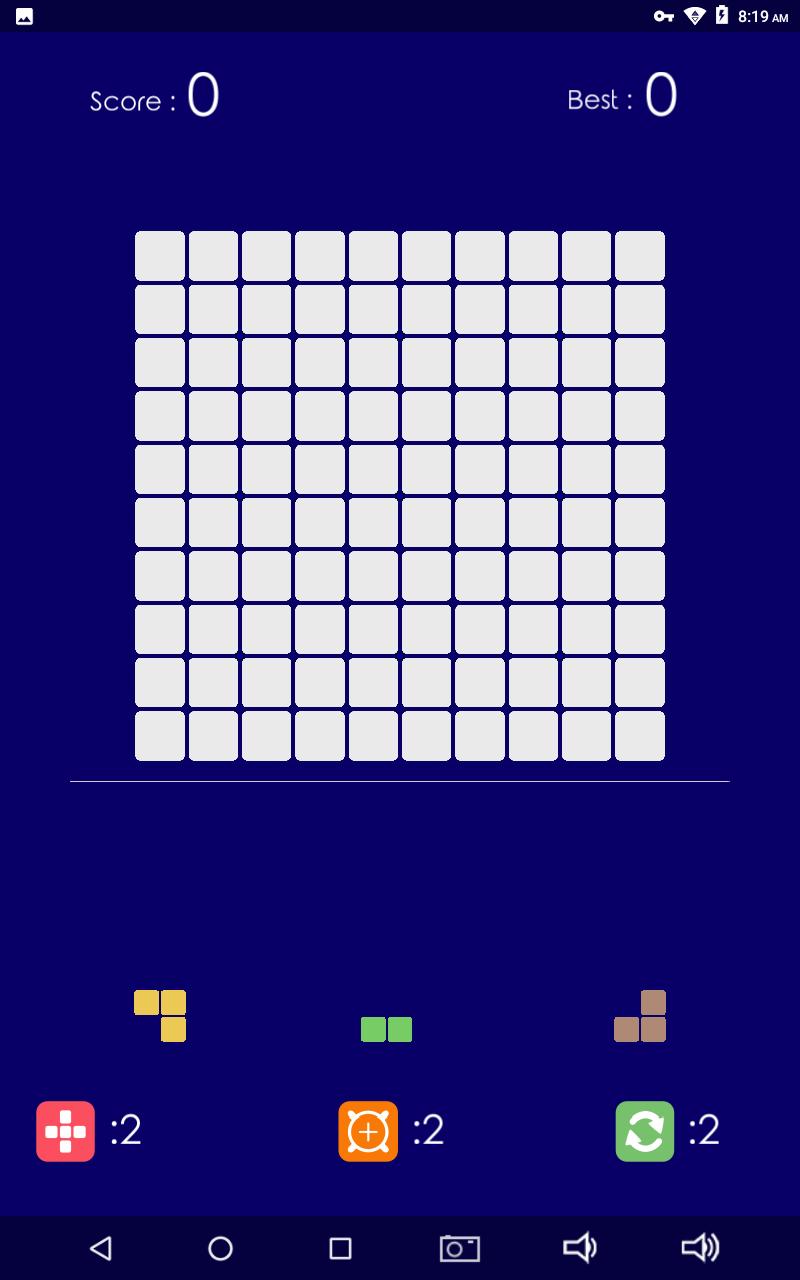Image resolution: width=800 pixels, height=1280 pixels.
Task: Open the recent apps overview
Action: pyautogui.click(x=340, y=1248)
